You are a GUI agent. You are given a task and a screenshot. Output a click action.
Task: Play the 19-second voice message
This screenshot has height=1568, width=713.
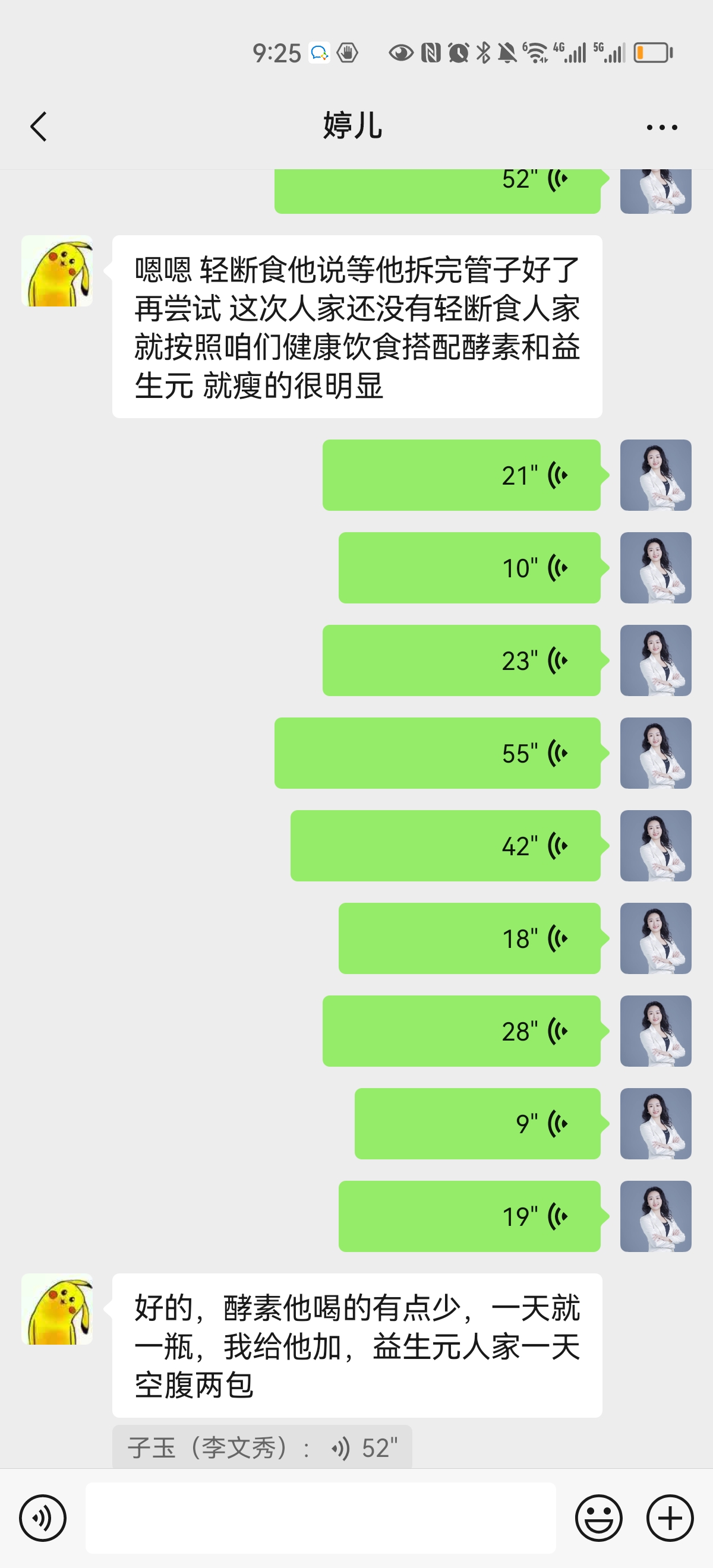[469, 1216]
